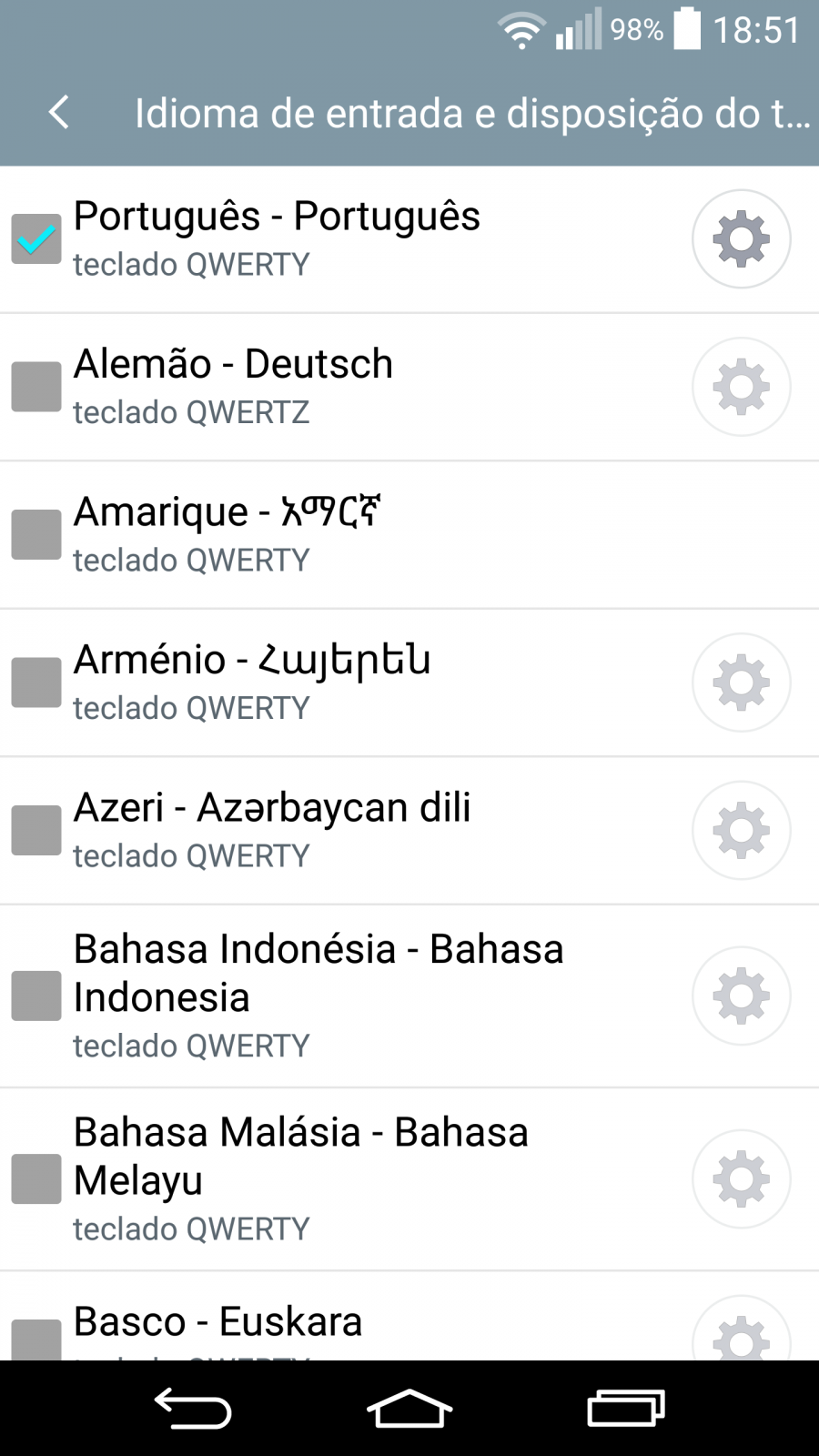The width and height of the screenshot is (819, 1456).
Task: Check the Bahasa Malásia checkbox
Action: pos(36,1179)
